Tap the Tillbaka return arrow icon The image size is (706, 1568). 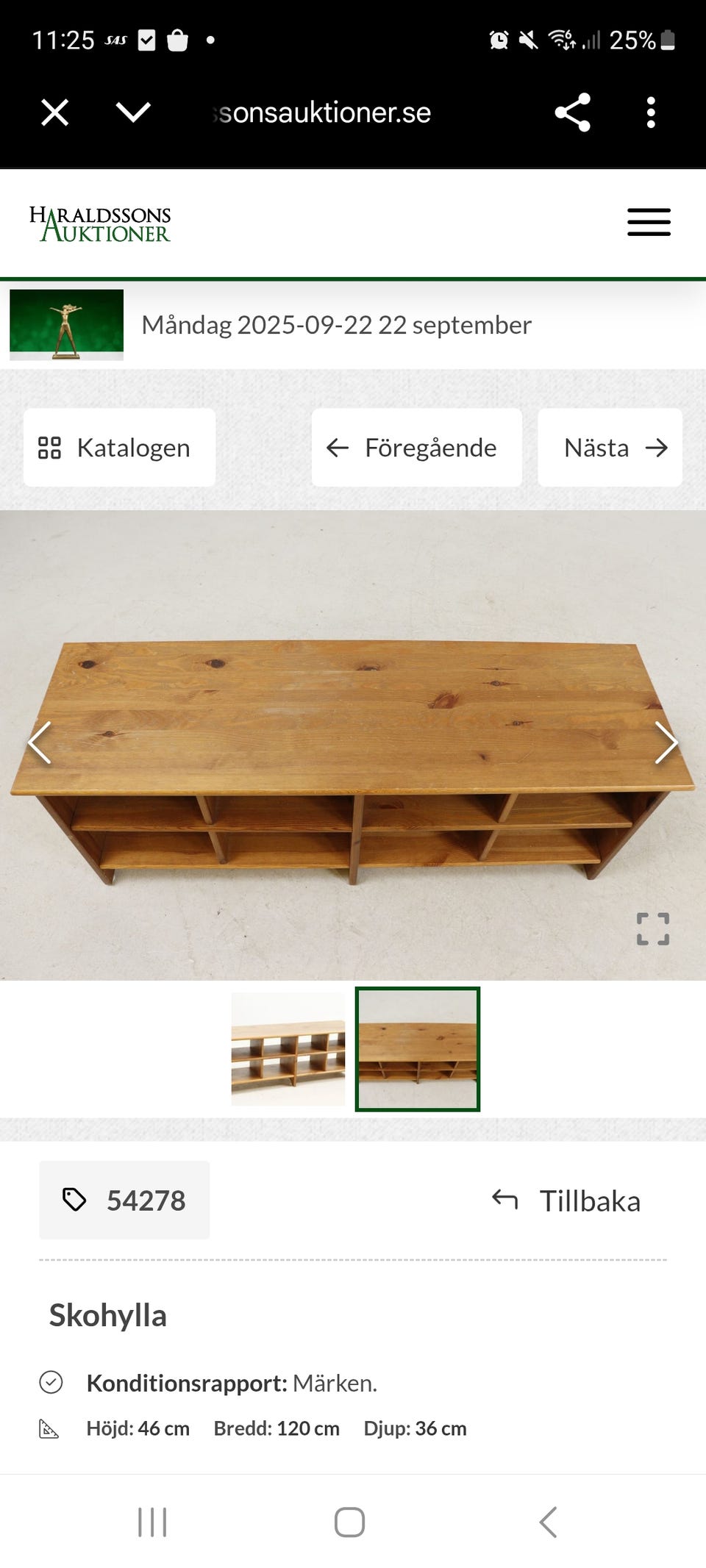click(505, 1200)
